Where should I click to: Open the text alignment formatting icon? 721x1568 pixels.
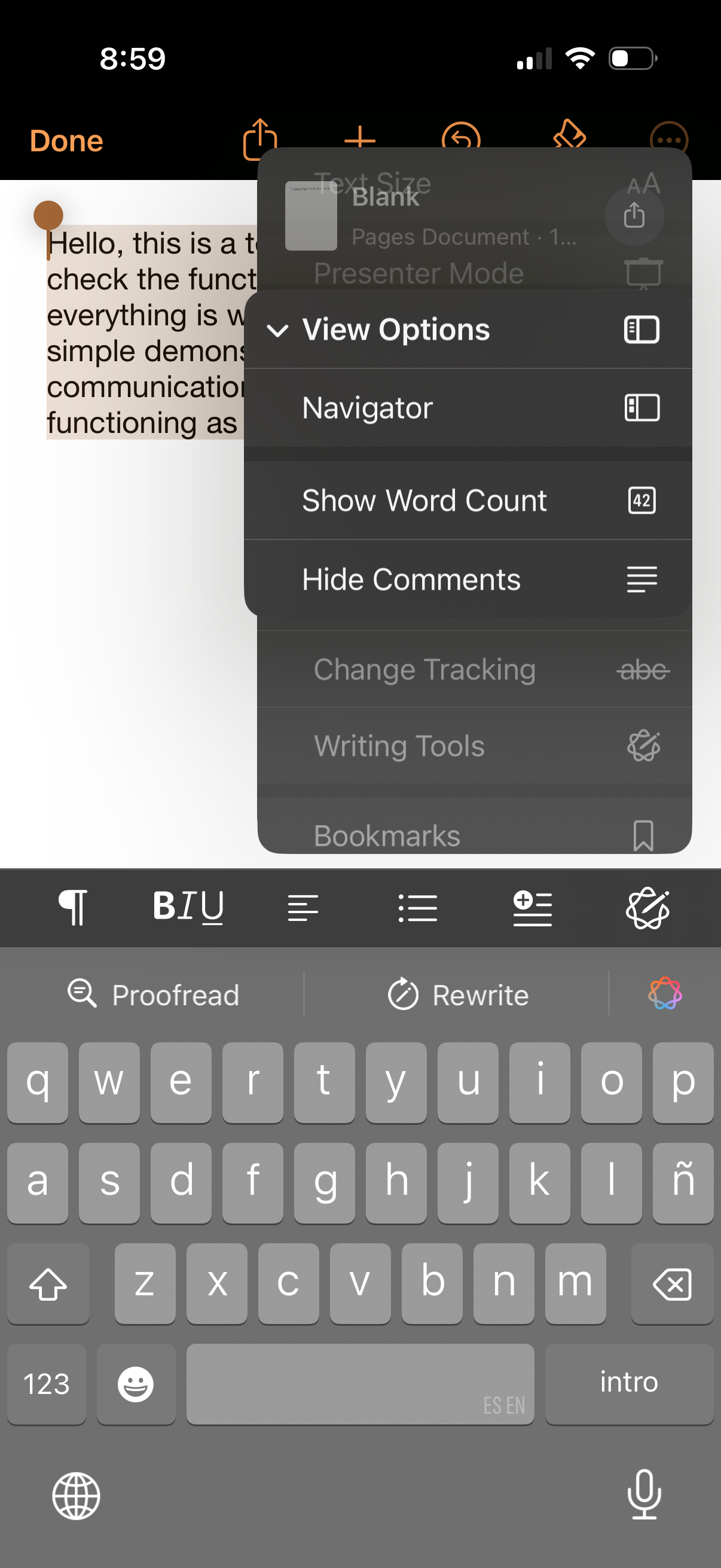coord(303,908)
